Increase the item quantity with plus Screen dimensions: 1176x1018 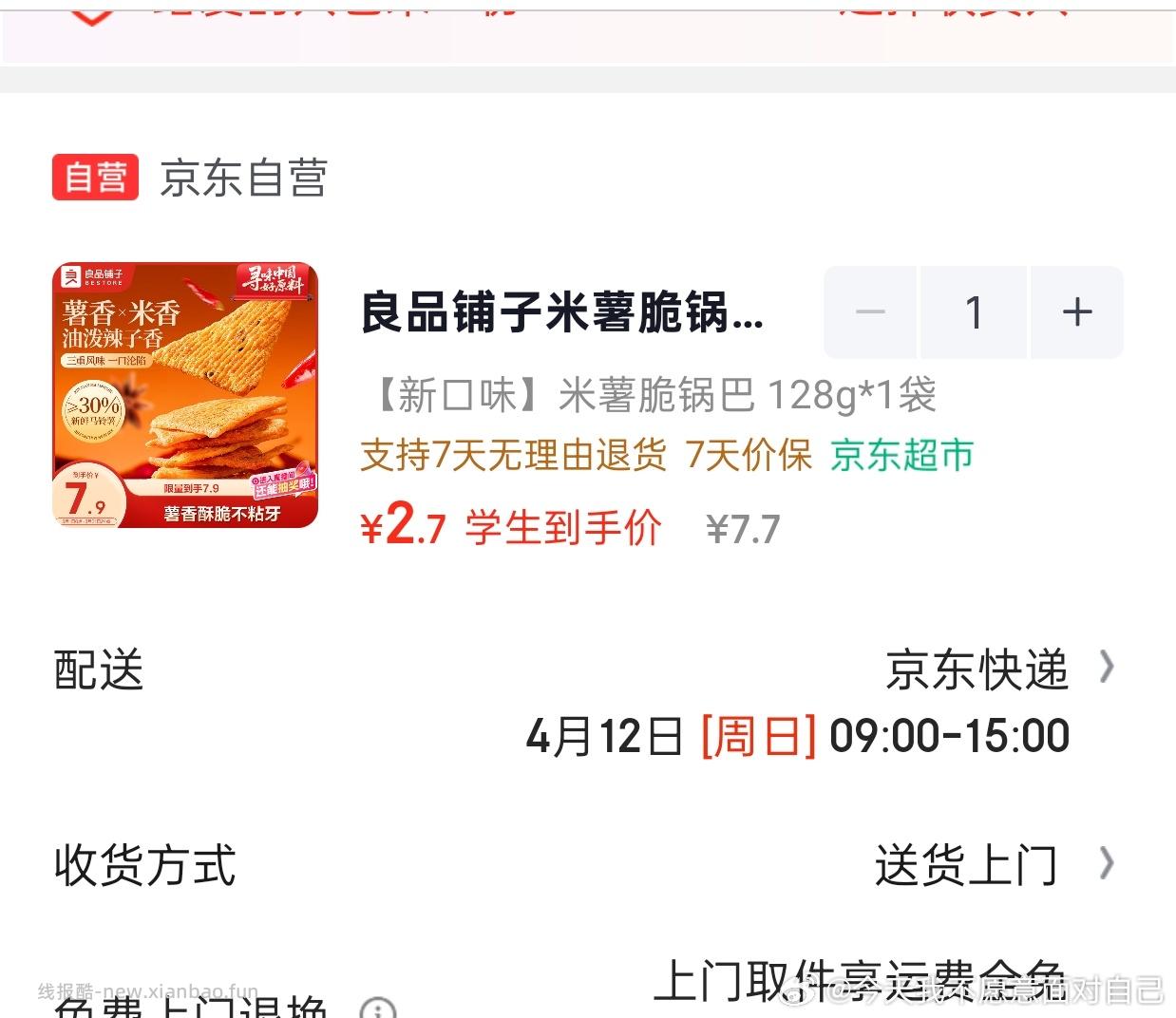tap(1076, 312)
